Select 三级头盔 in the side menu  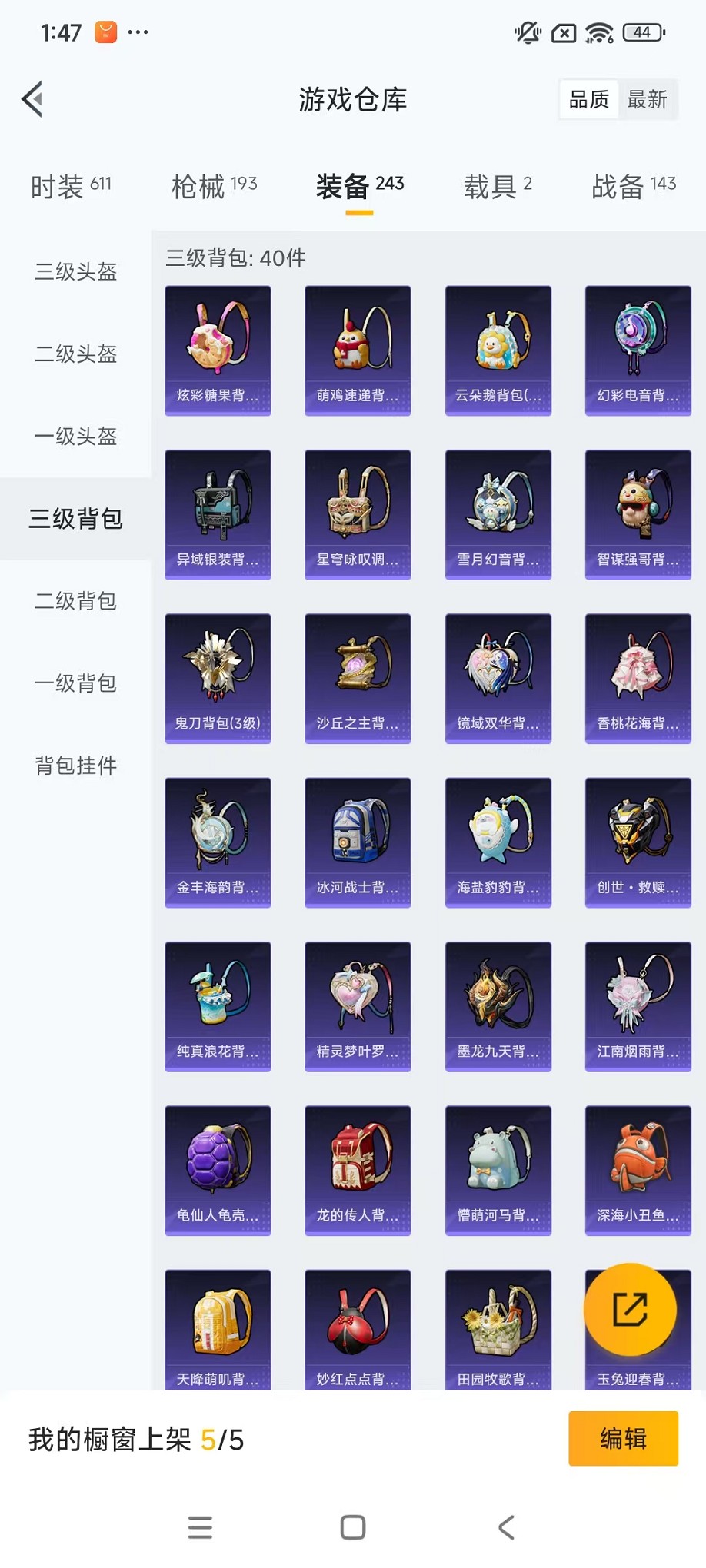click(x=75, y=272)
